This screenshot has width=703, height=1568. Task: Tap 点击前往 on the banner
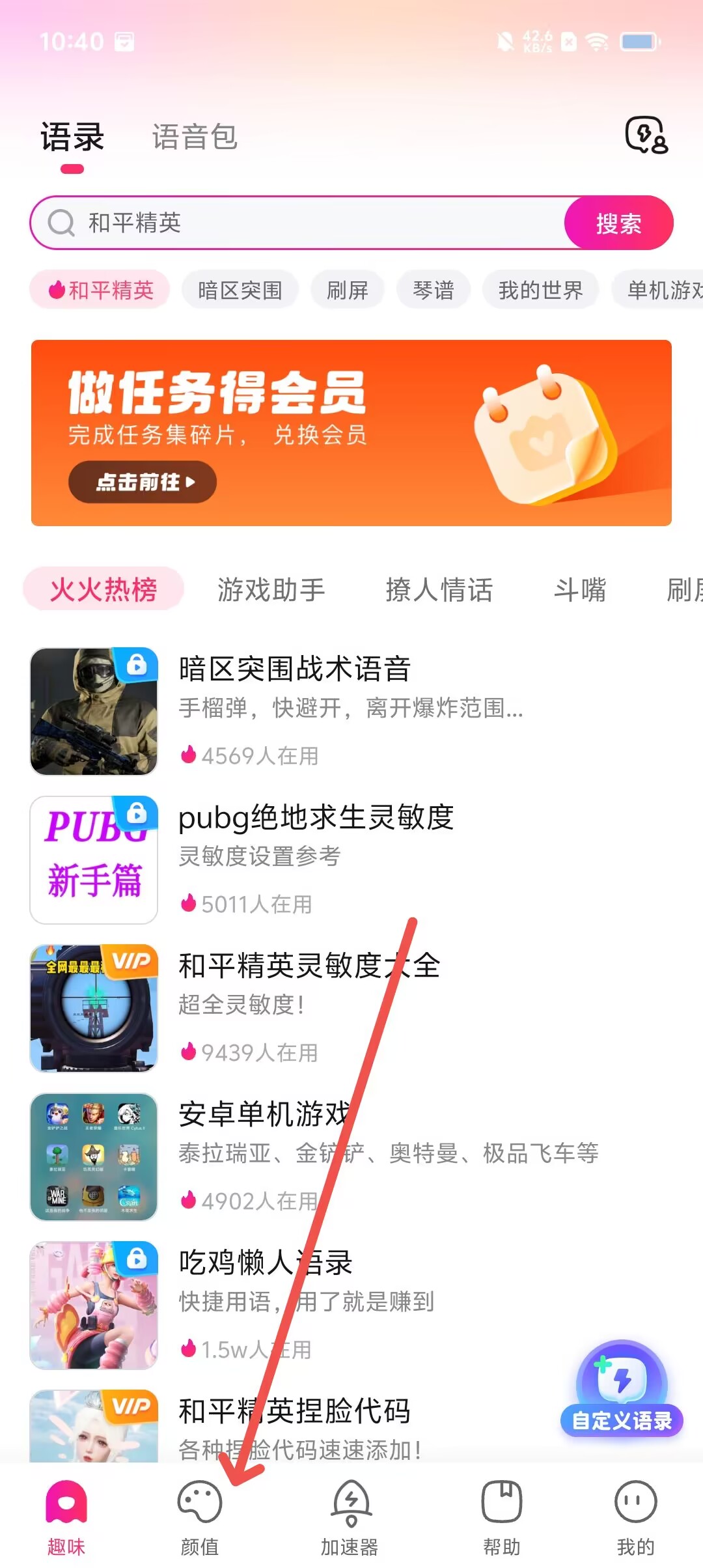point(143,482)
